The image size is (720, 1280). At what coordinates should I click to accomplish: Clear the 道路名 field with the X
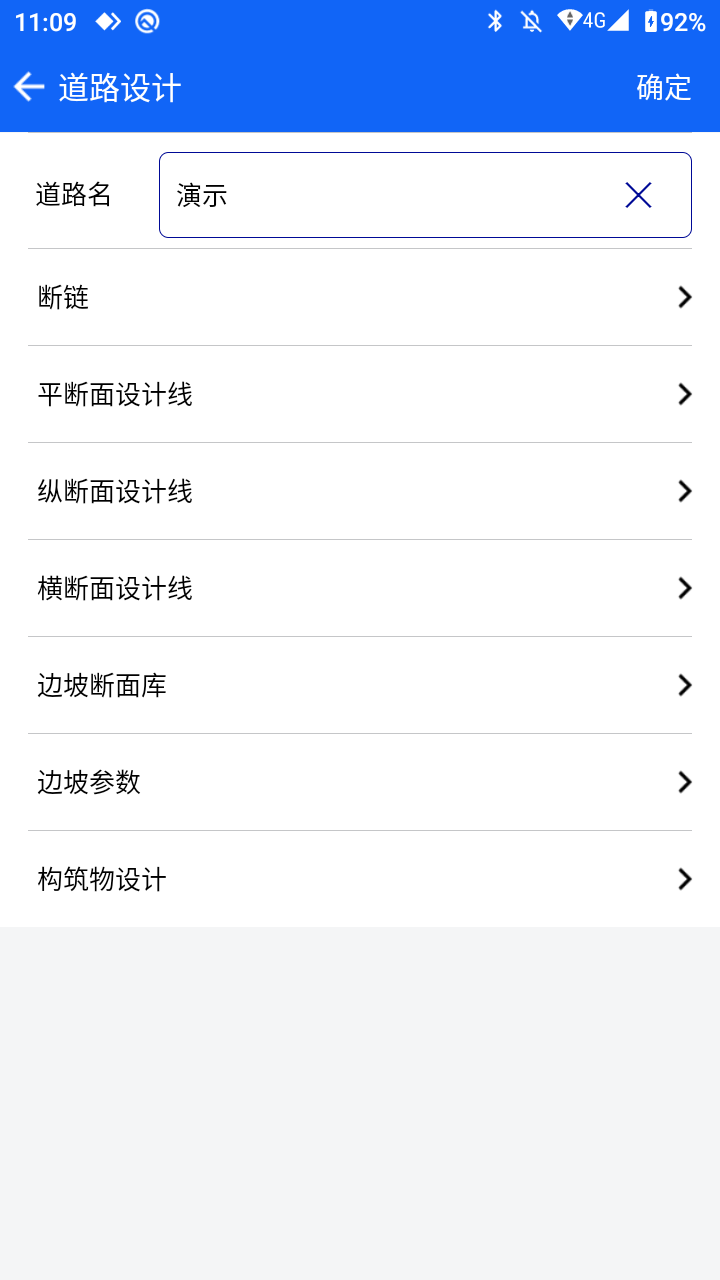[x=638, y=195]
